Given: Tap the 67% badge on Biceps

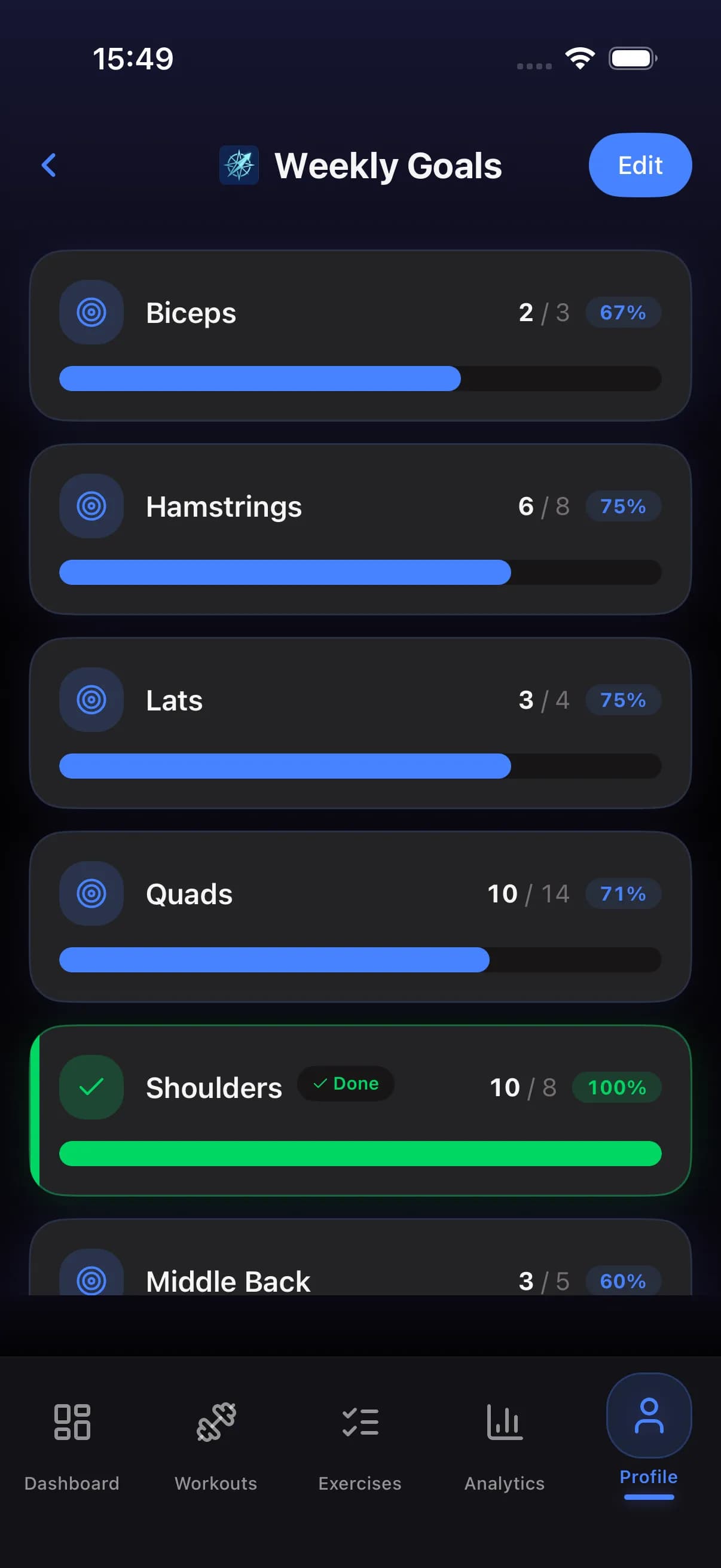Looking at the screenshot, I should point(622,312).
